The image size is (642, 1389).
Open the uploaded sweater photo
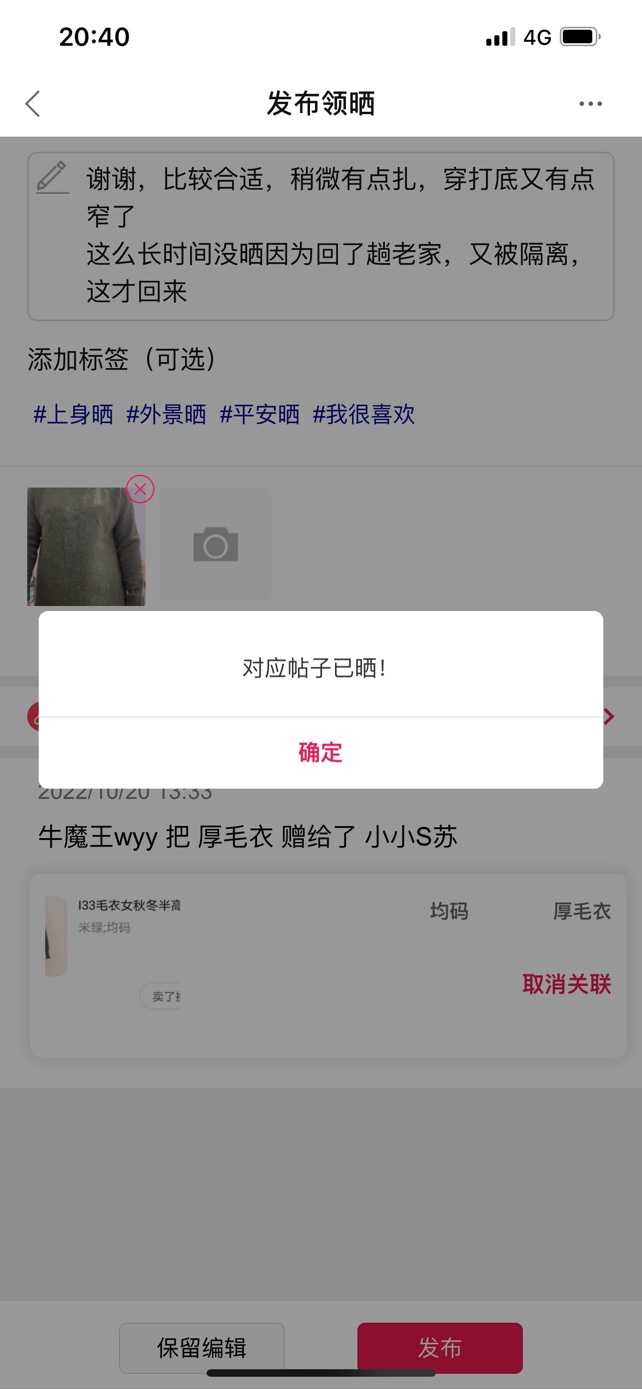pos(83,548)
